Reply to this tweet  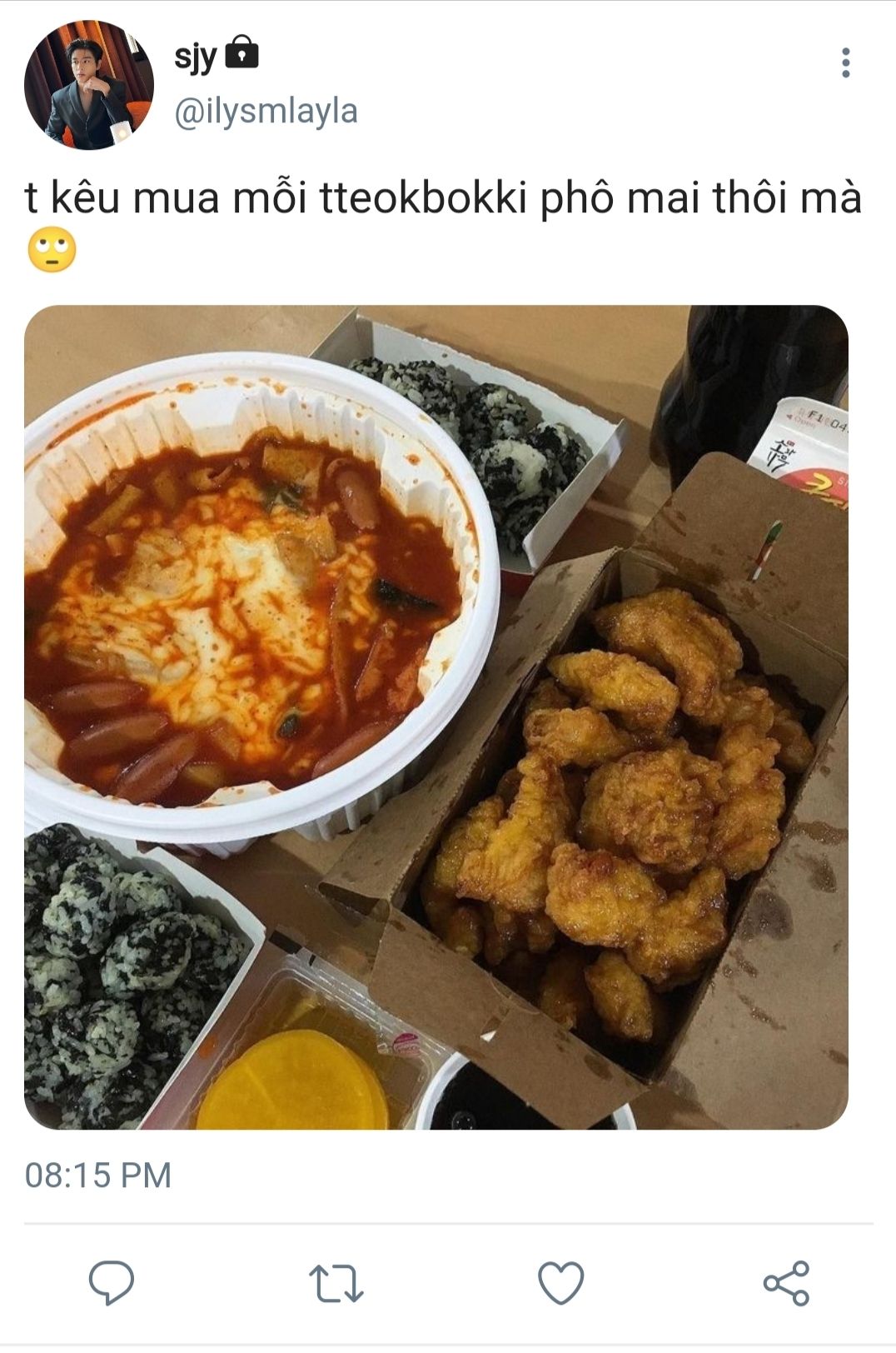[112, 1282]
